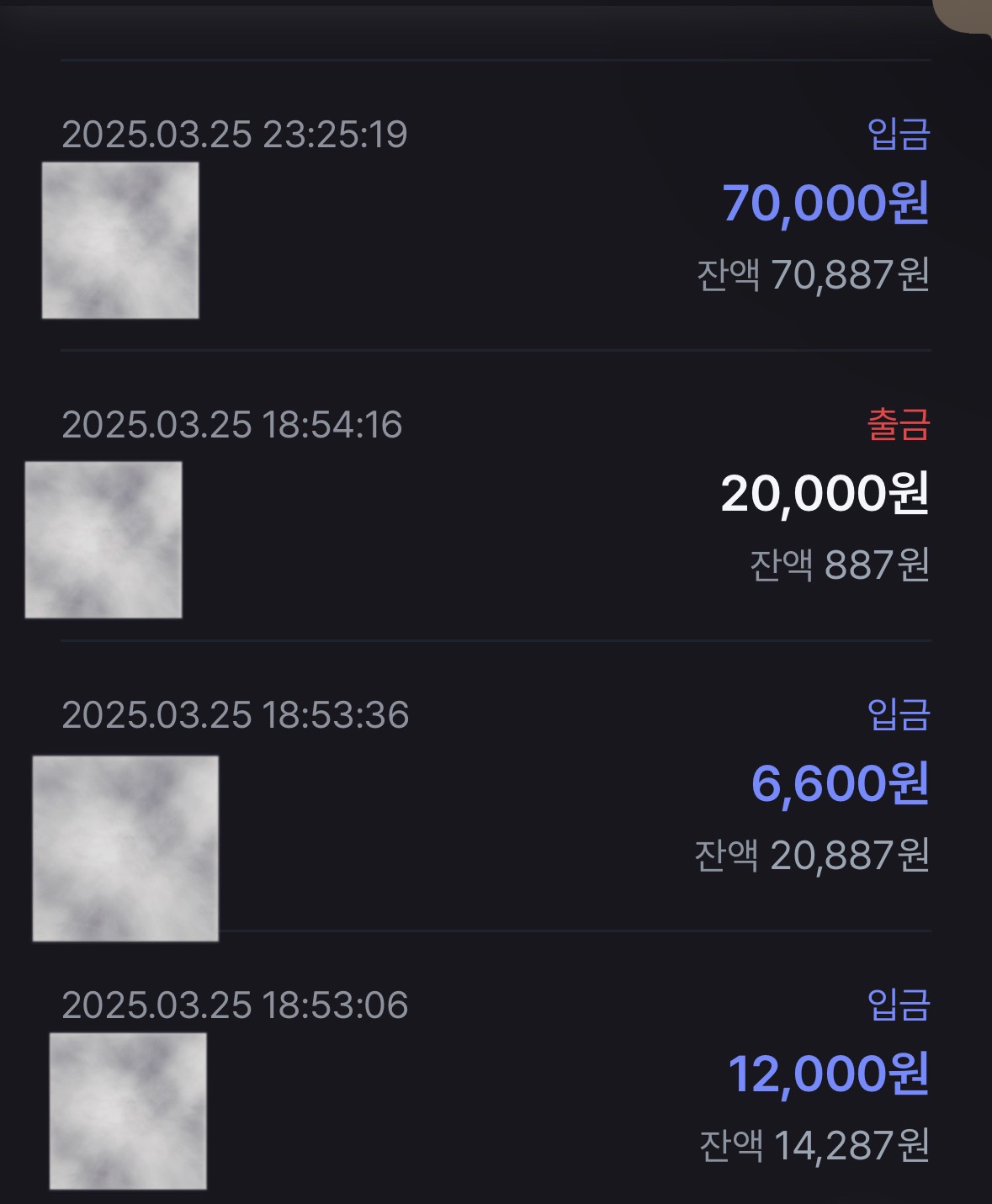This screenshot has width=992, height=1204.
Task: Open the 6,600원 deposit at 18:53:36
Action: [839, 784]
